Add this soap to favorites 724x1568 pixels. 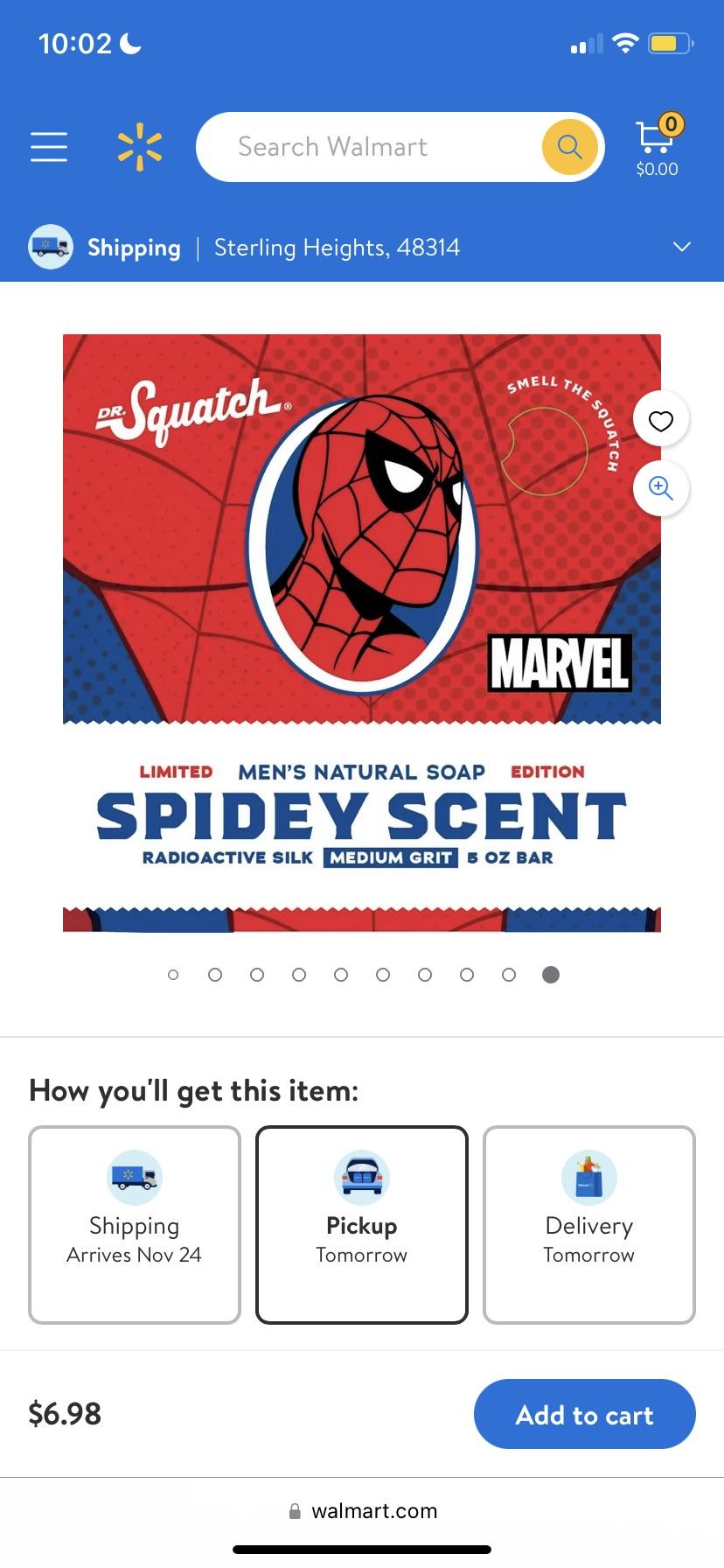point(661,421)
